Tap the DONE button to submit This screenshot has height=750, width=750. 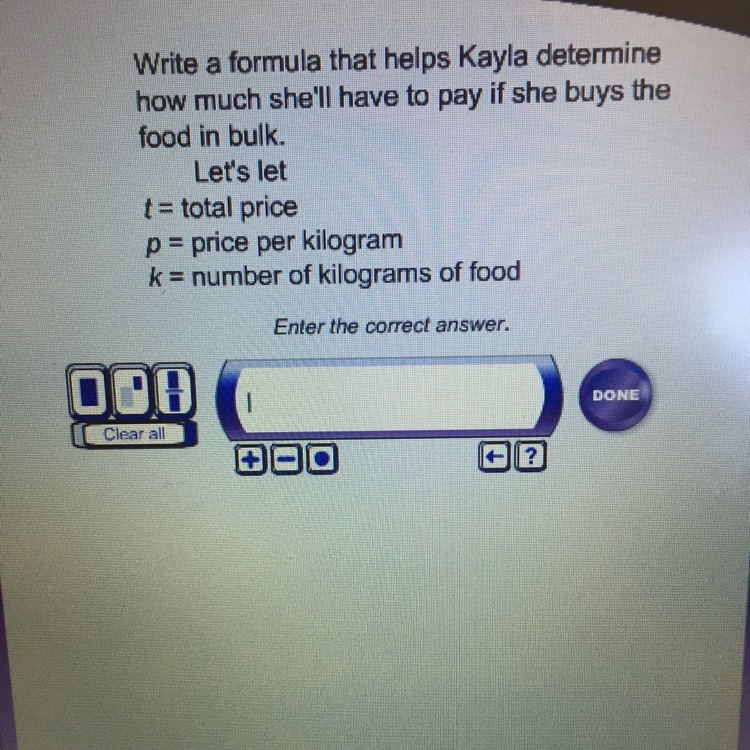click(x=615, y=395)
